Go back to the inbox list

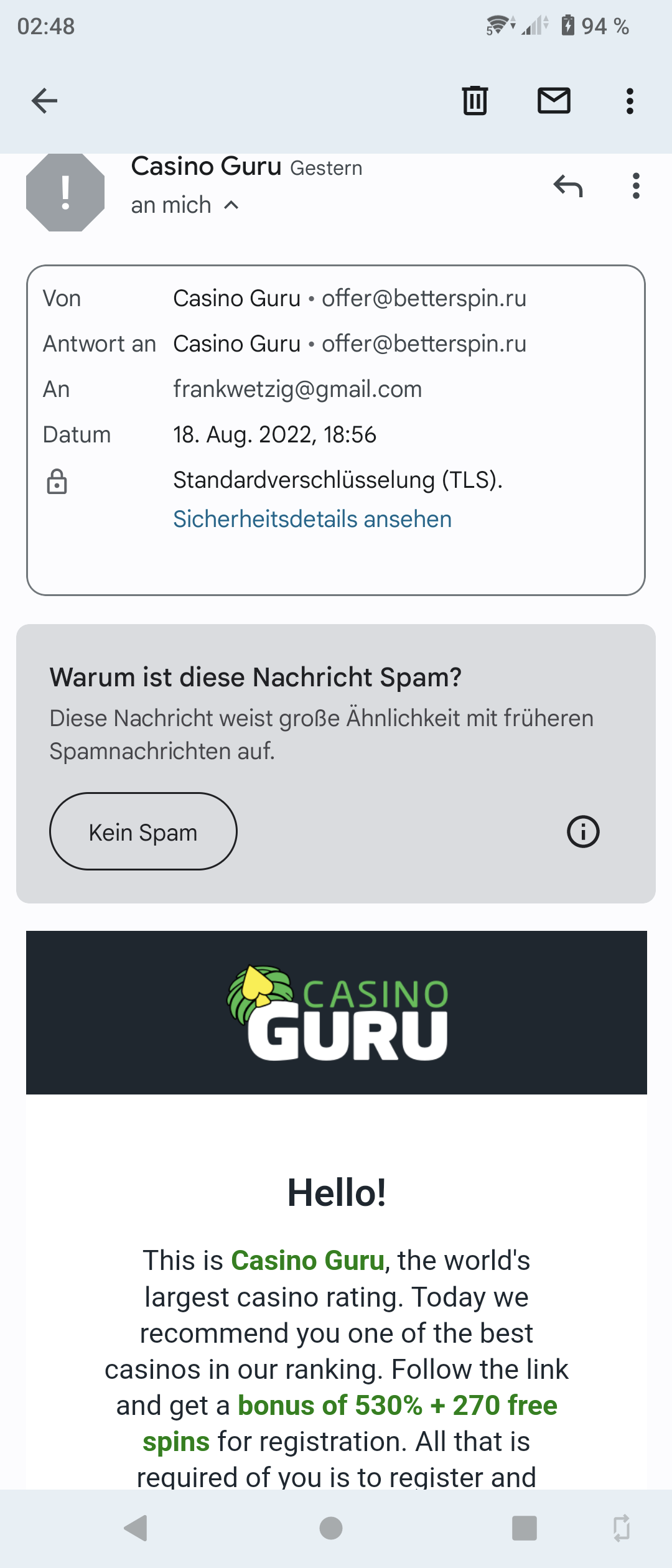pyautogui.click(x=44, y=101)
